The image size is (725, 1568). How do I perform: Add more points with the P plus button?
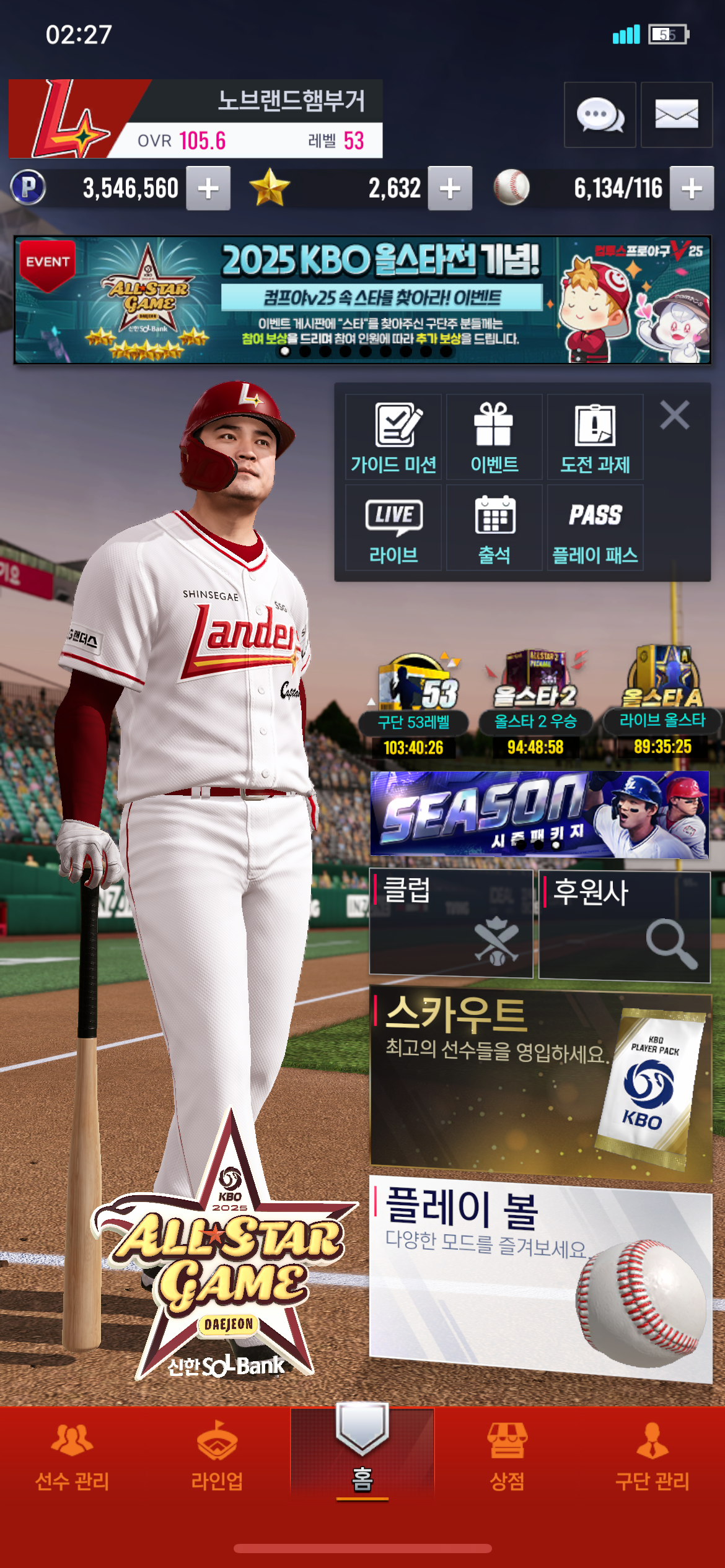click(209, 188)
